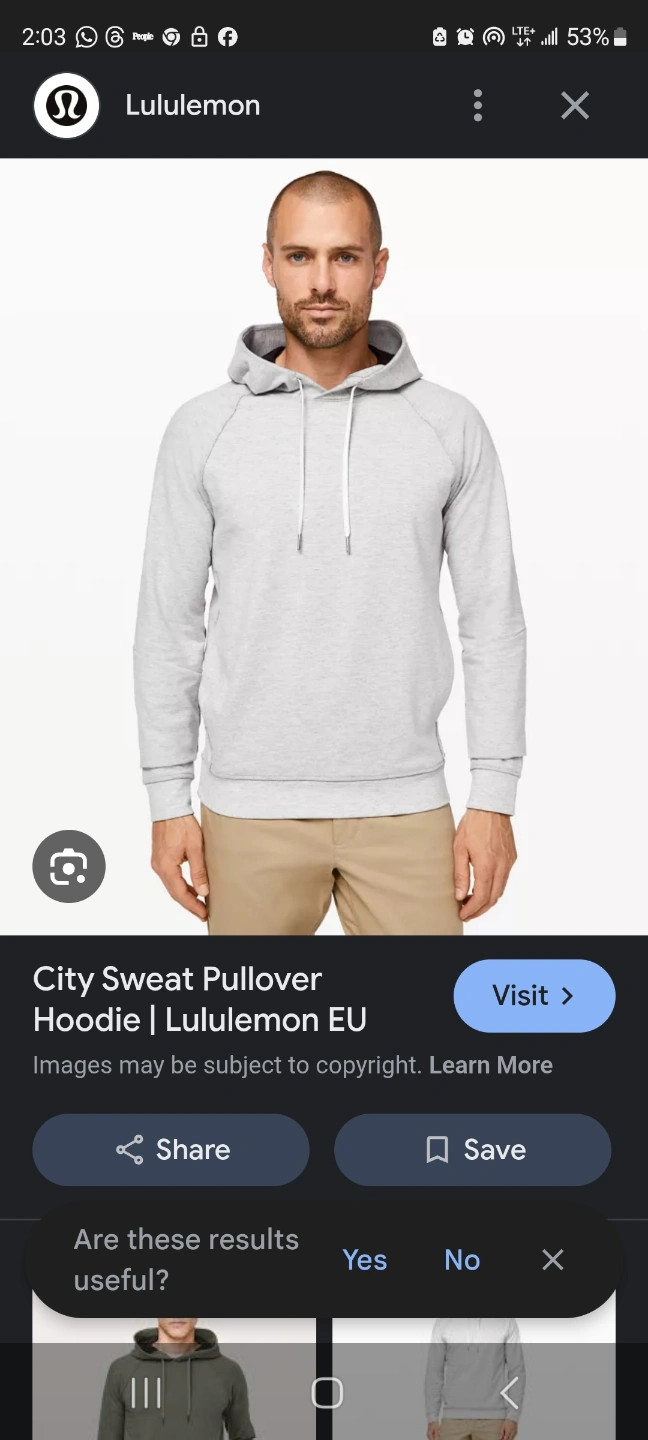Search this image with Google Lens

[69, 866]
